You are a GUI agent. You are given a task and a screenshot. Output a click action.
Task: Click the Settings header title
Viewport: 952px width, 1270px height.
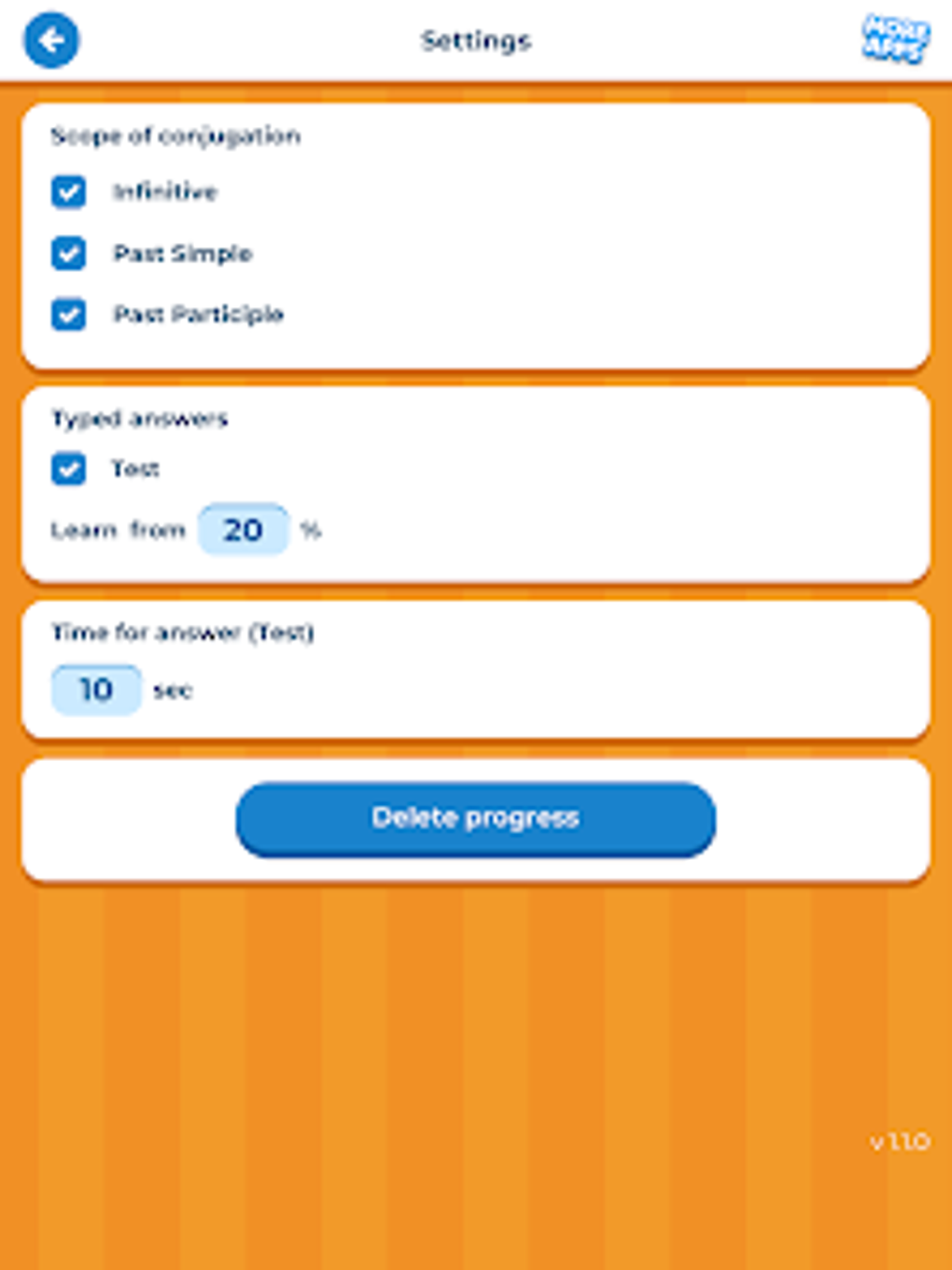[x=475, y=40]
